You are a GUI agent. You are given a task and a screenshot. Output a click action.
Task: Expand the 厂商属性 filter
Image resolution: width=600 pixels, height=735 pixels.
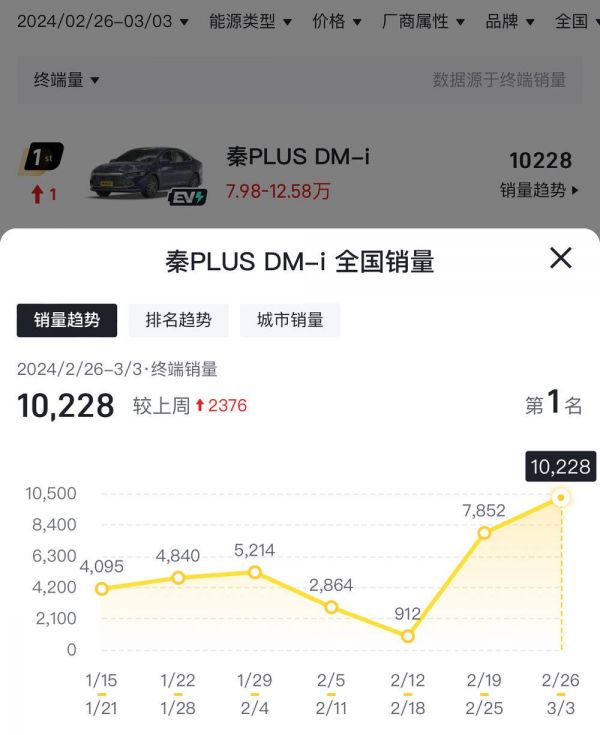(x=423, y=21)
